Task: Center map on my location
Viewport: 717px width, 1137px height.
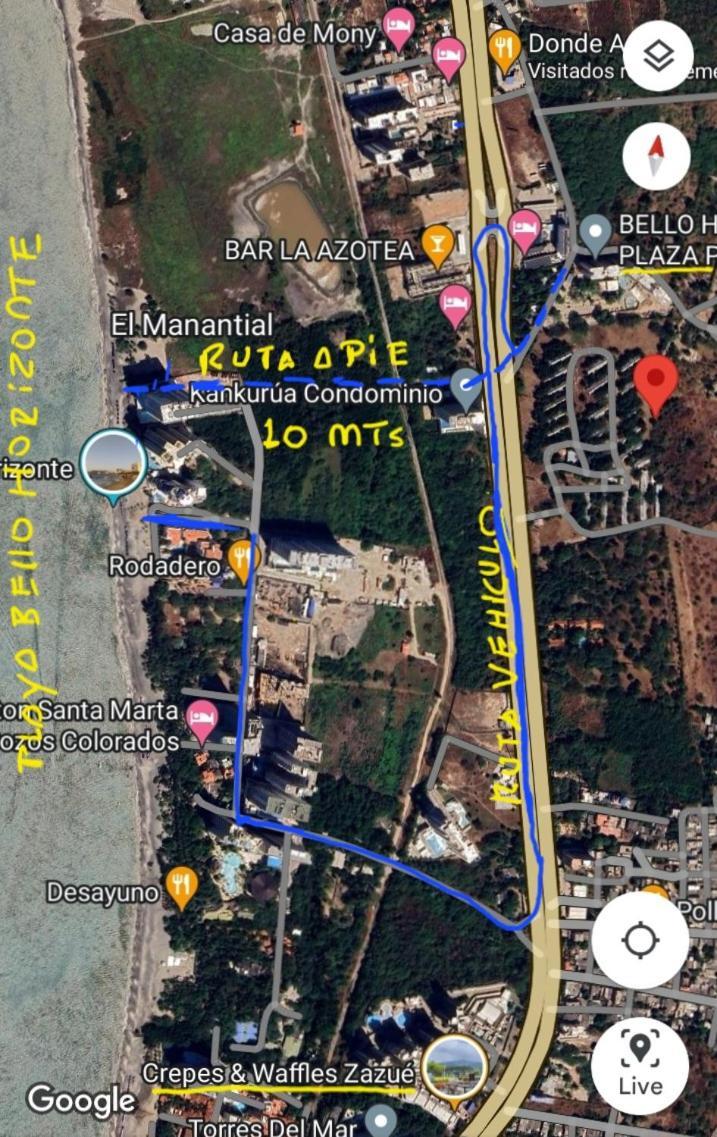Action: click(x=640, y=940)
